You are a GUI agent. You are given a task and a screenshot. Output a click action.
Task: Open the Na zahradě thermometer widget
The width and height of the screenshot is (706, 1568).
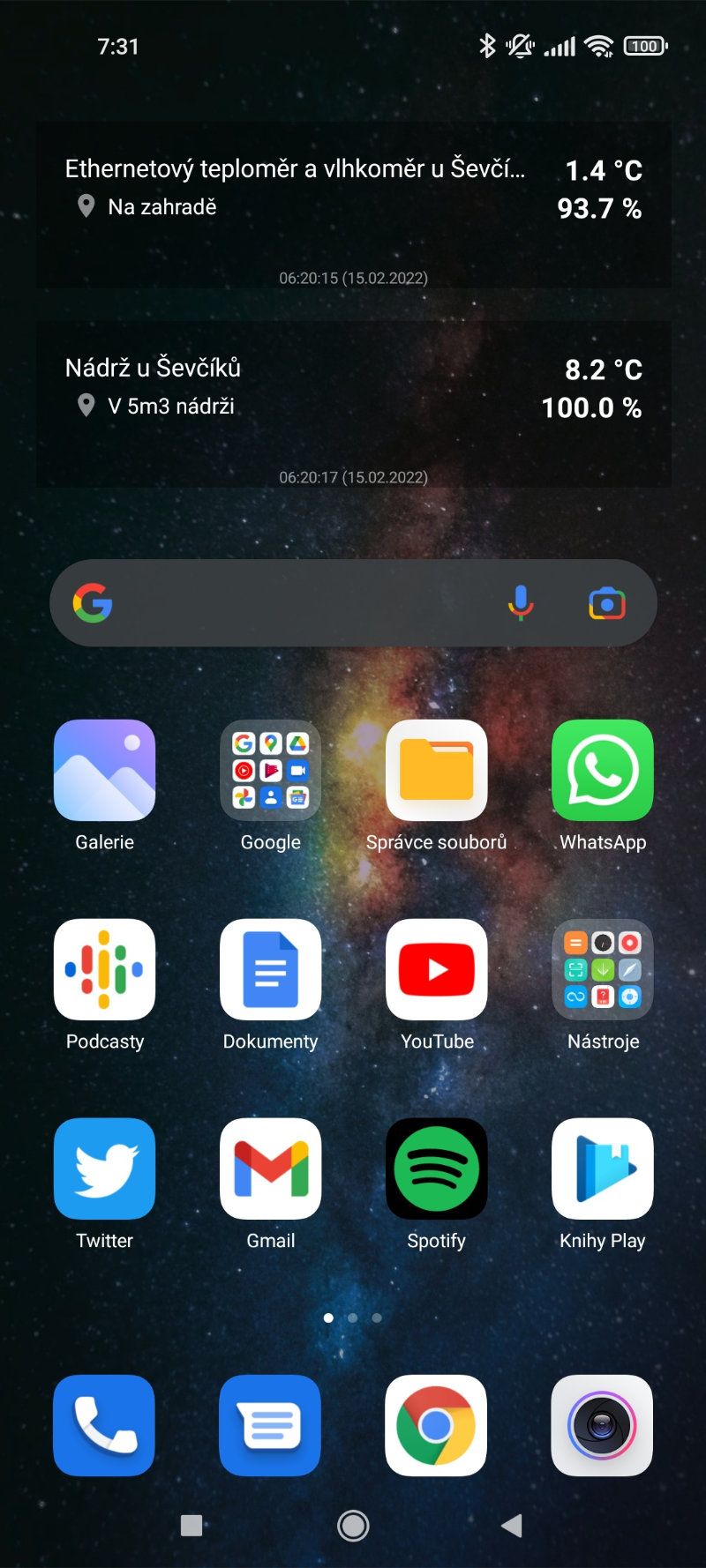353,205
